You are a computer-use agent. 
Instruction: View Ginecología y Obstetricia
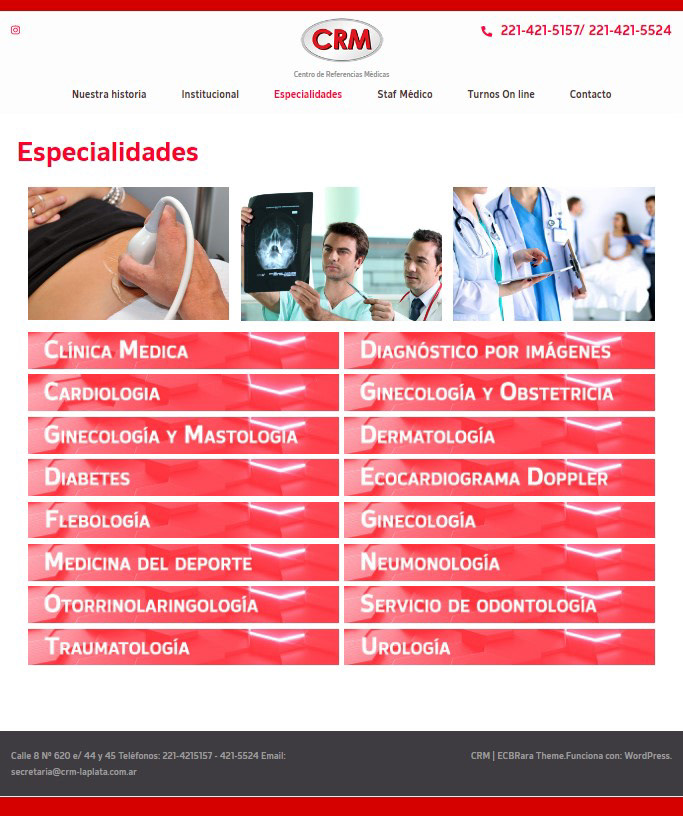point(499,392)
